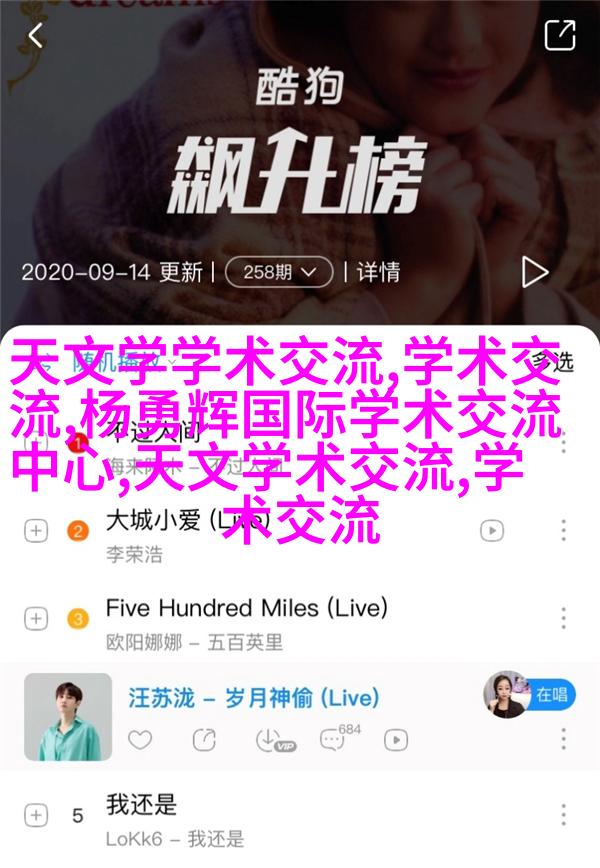Open more options for 岁月神偷
This screenshot has width=600, height=868.
coord(563,740)
